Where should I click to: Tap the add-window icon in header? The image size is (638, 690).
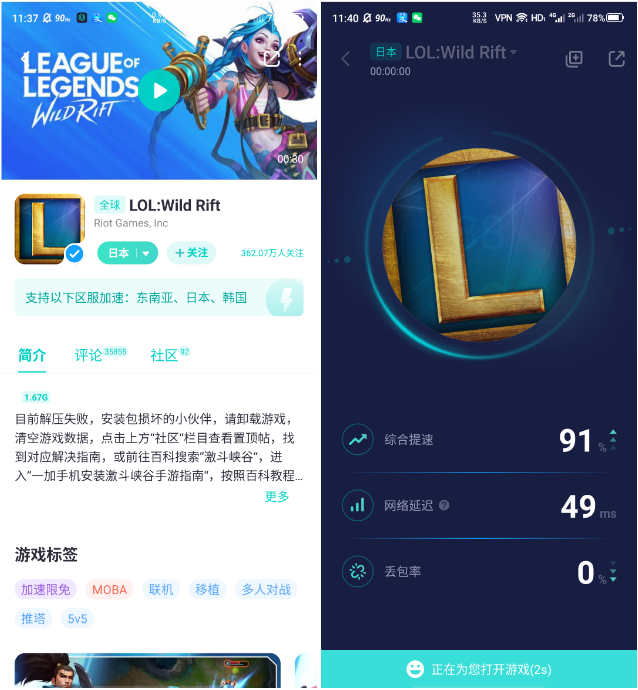click(x=574, y=59)
